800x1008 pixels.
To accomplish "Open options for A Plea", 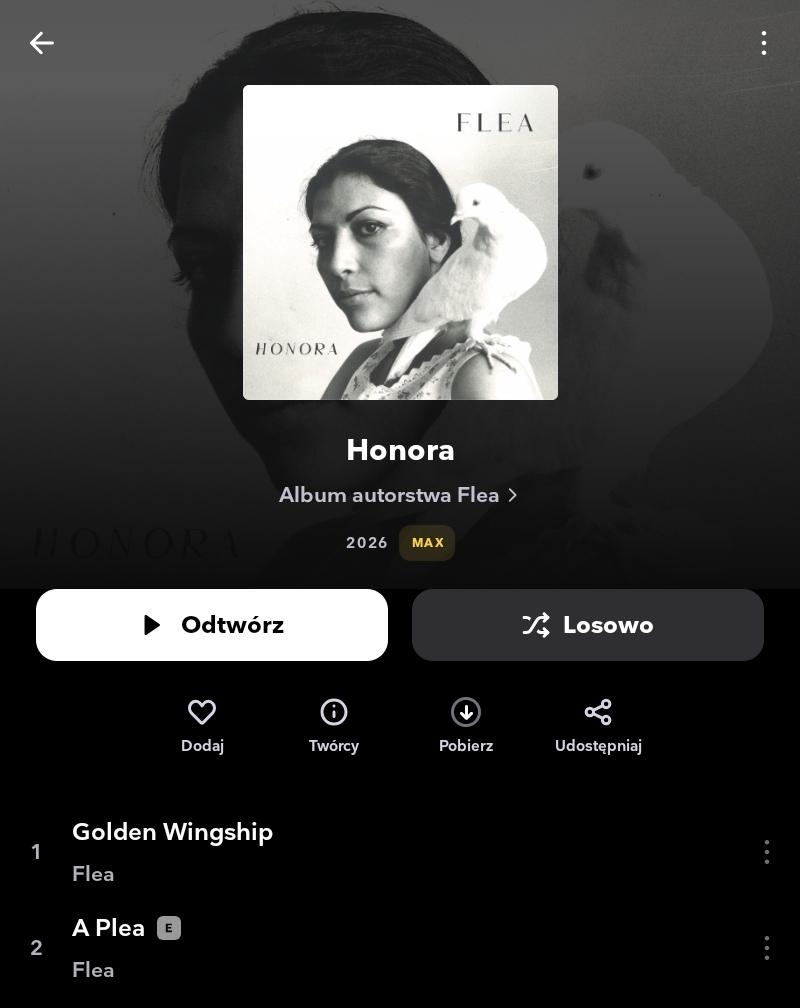I will pyautogui.click(x=767, y=948).
